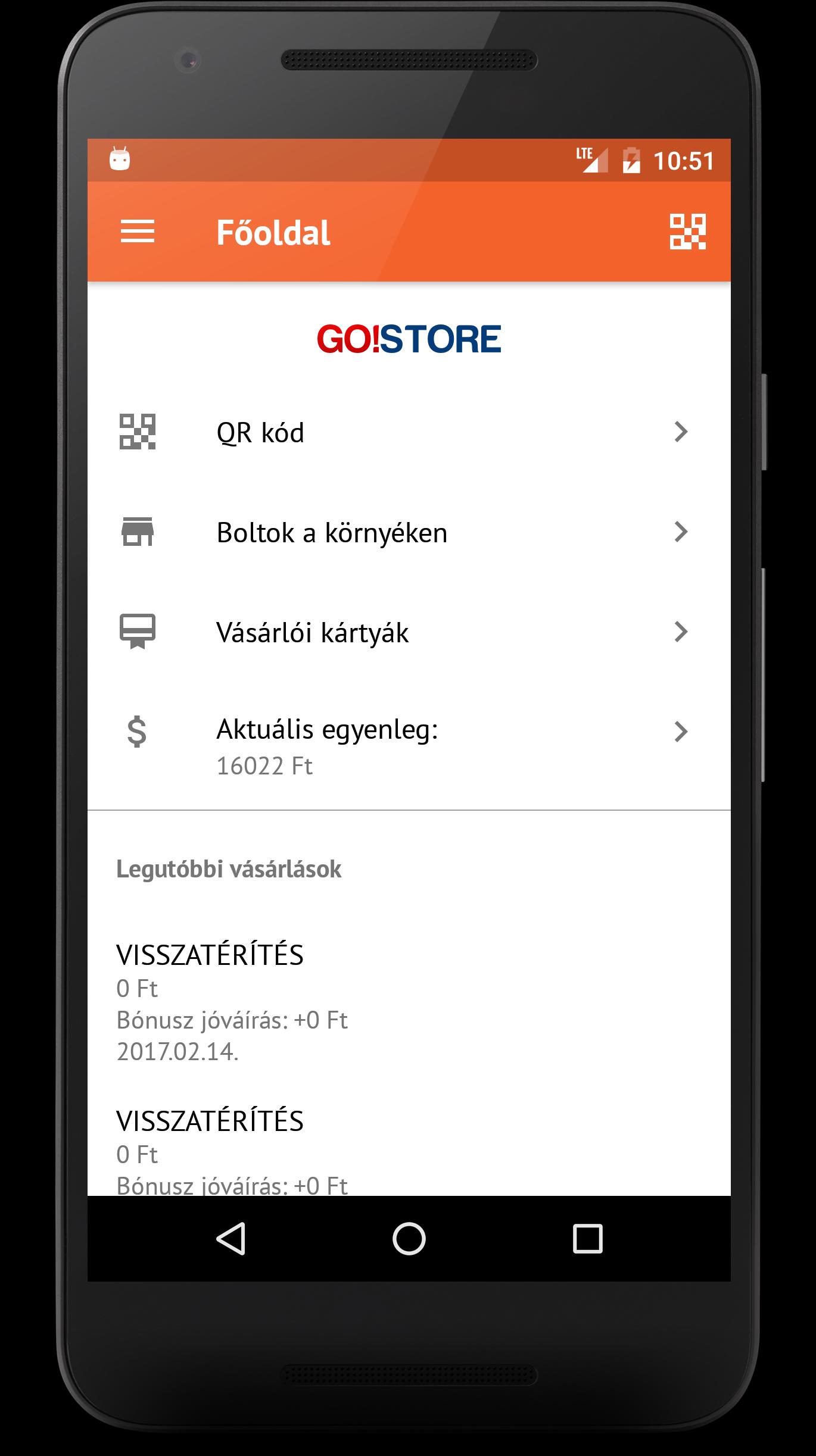The image size is (816, 1456).
Task: Open Boltok a környéken
Action: coord(409,532)
